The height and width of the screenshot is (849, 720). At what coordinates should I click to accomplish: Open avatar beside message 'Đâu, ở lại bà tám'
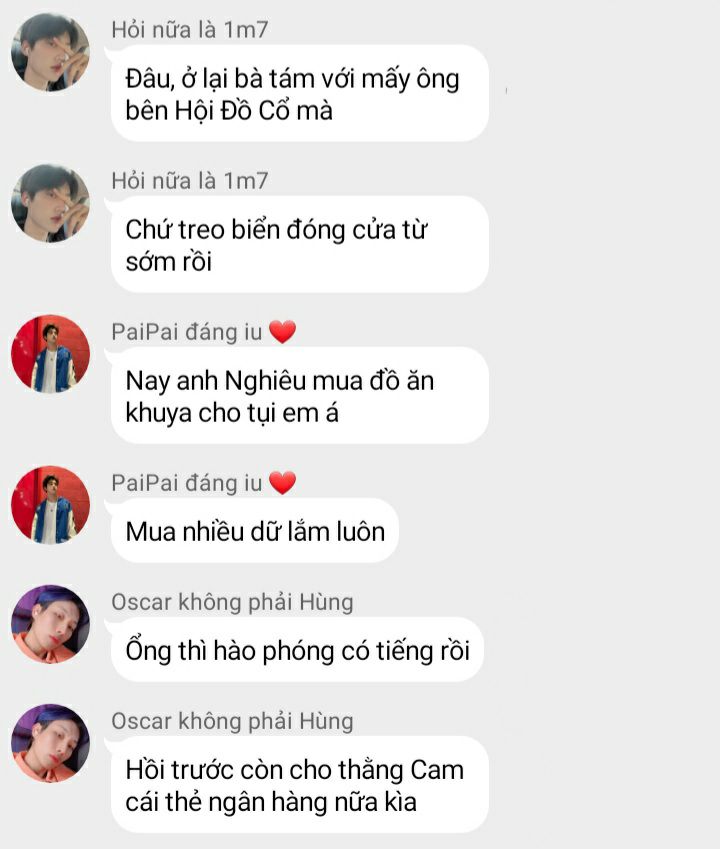(x=50, y=53)
